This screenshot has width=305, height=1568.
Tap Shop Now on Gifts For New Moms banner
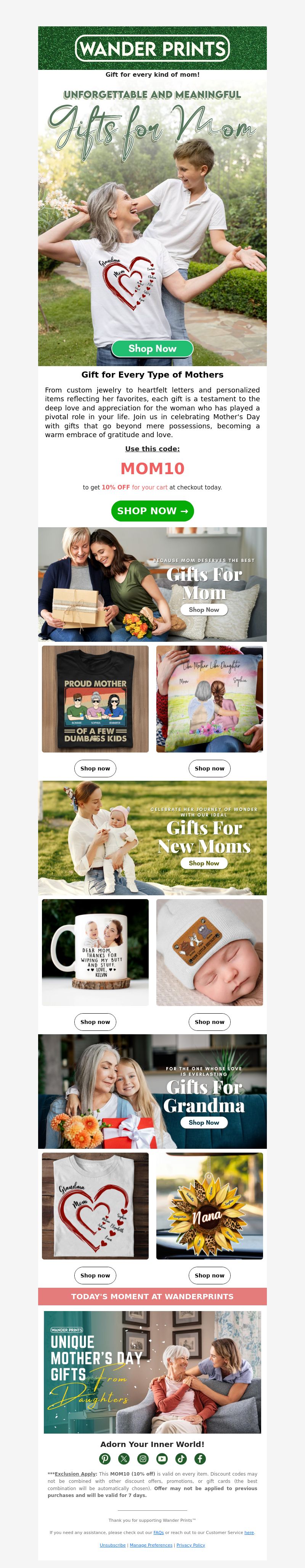coord(204,862)
